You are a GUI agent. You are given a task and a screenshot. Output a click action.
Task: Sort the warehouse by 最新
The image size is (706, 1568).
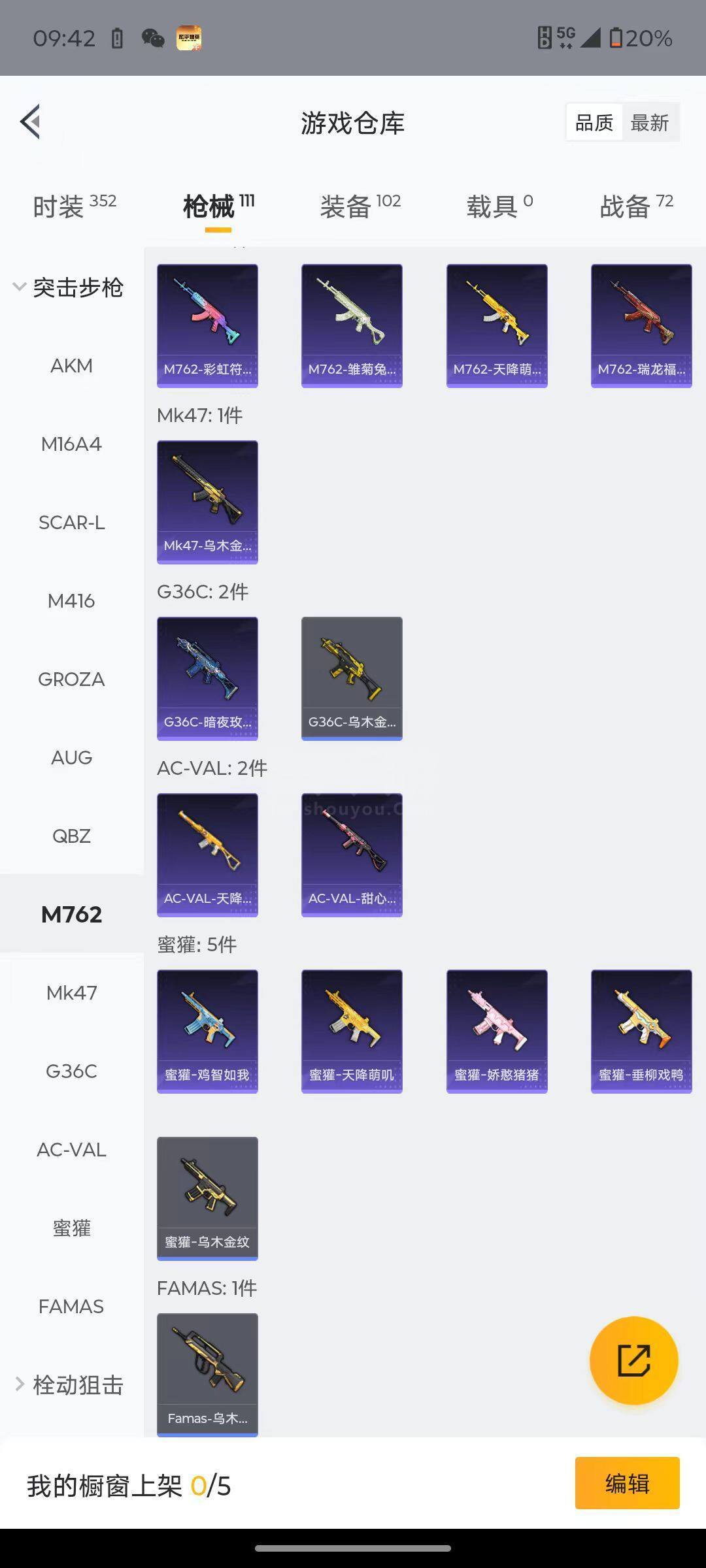coord(649,122)
